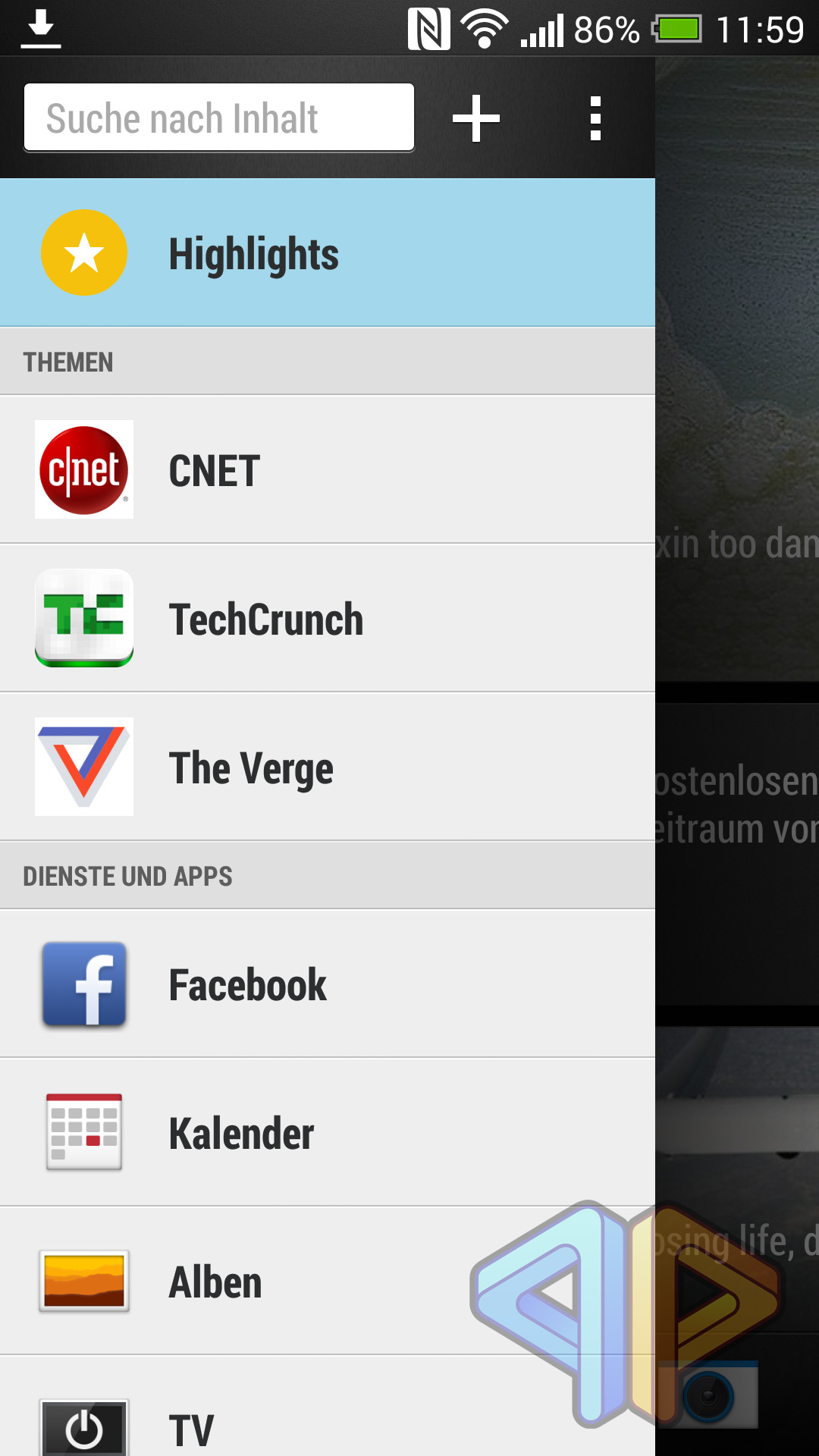Select Highlights in the drawer
819x1456 pixels.
pyautogui.click(x=328, y=253)
